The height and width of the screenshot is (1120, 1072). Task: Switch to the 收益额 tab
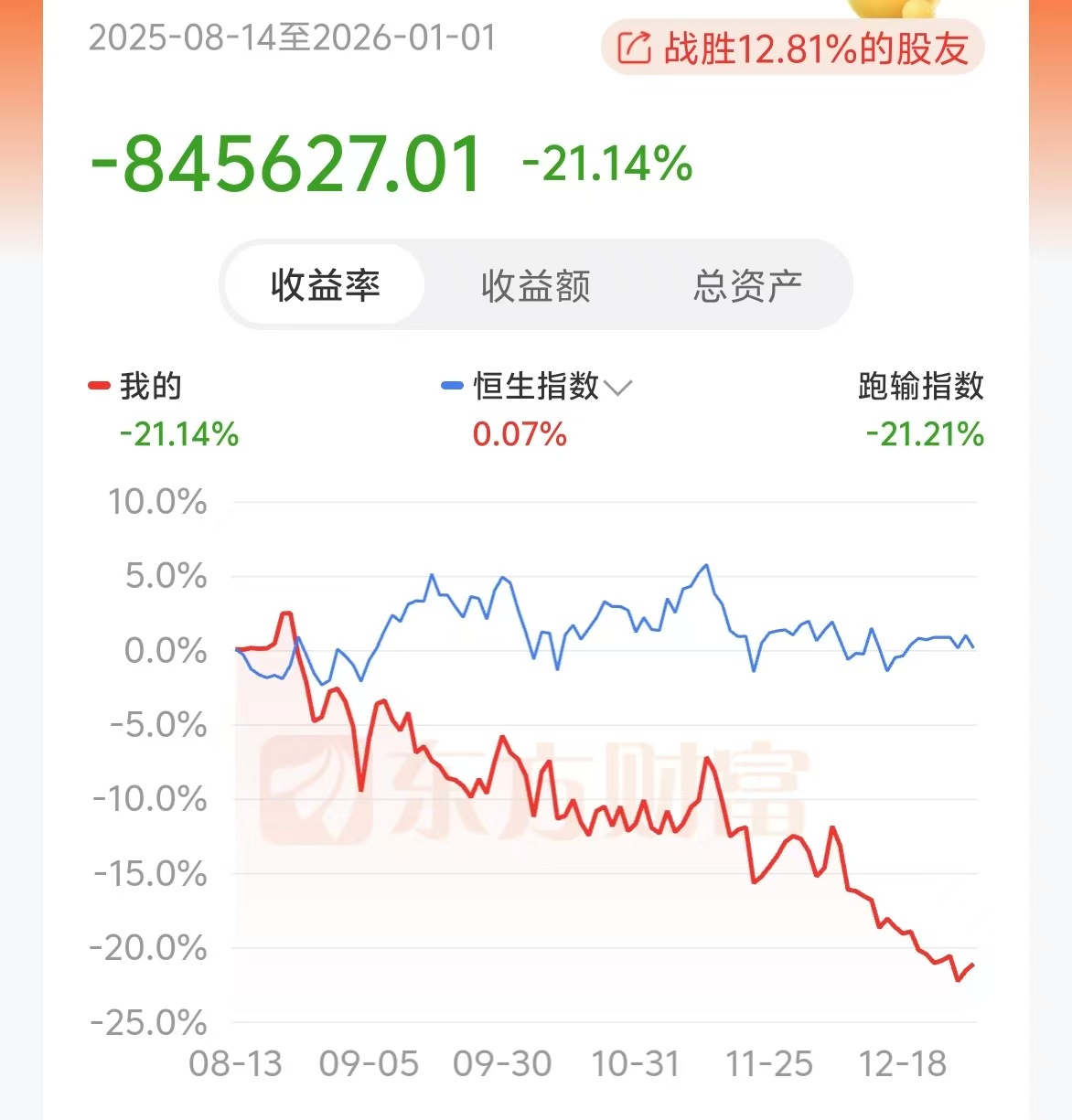point(536,285)
